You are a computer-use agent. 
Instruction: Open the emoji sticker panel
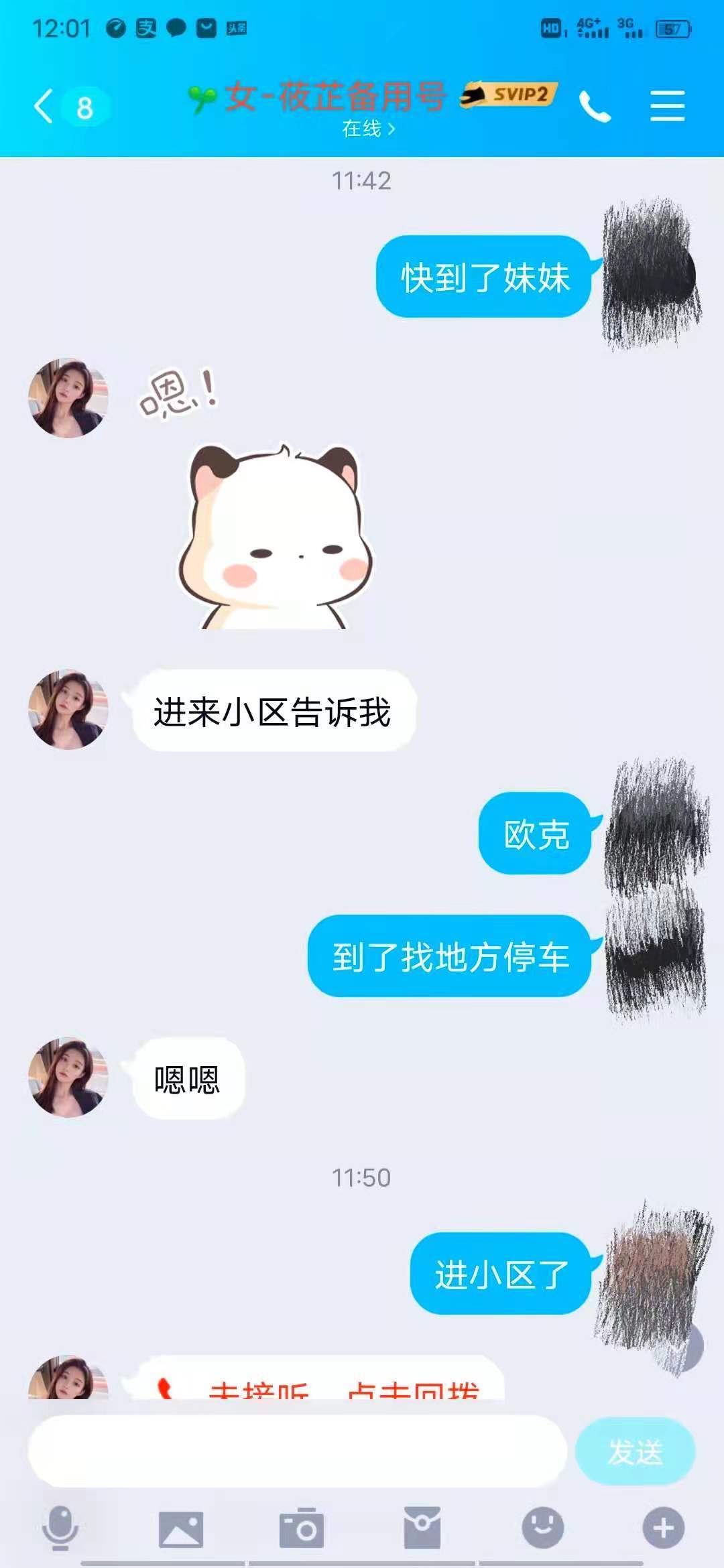pos(542,1528)
